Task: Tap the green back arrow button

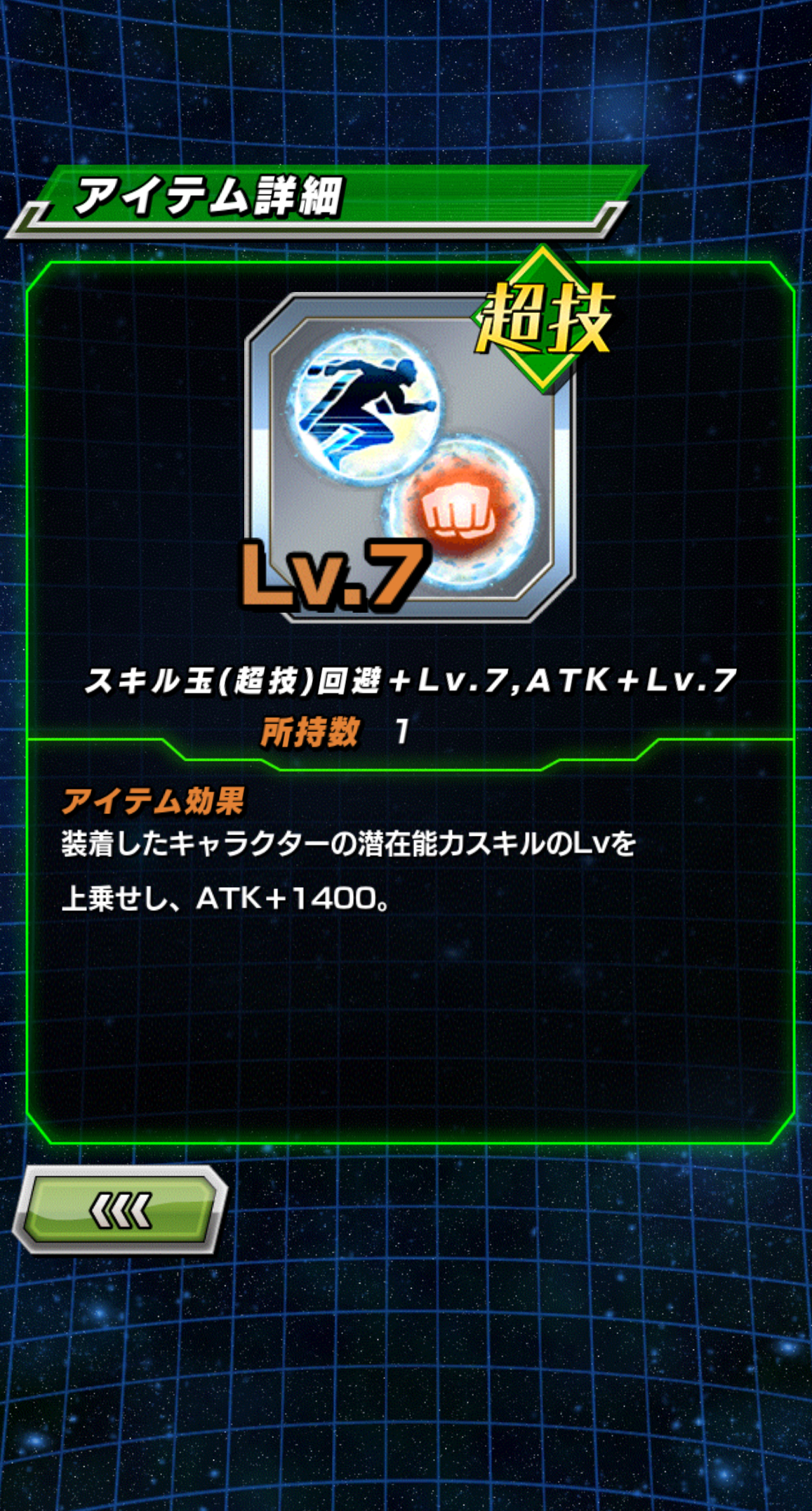Action: [120, 1210]
